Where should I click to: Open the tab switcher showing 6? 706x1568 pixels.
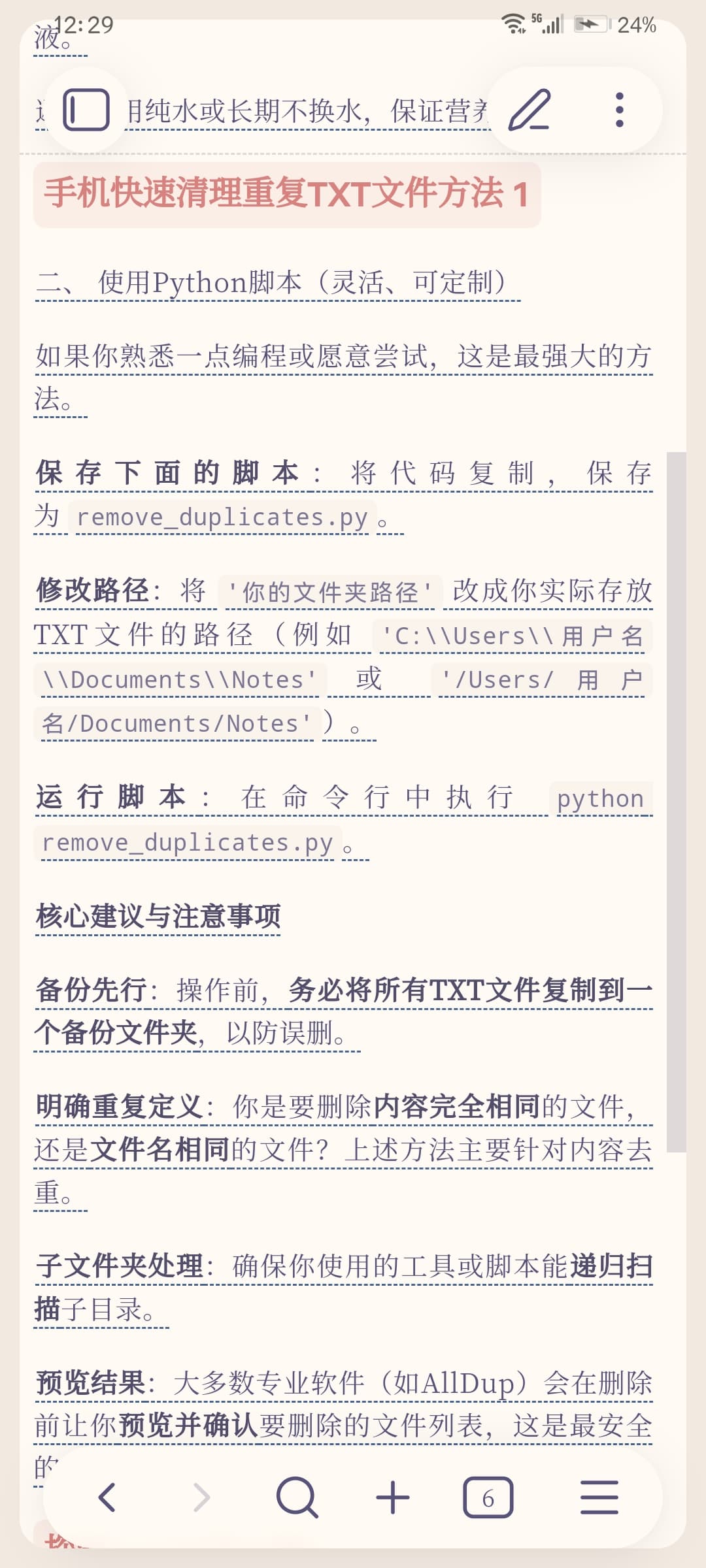(488, 1497)
